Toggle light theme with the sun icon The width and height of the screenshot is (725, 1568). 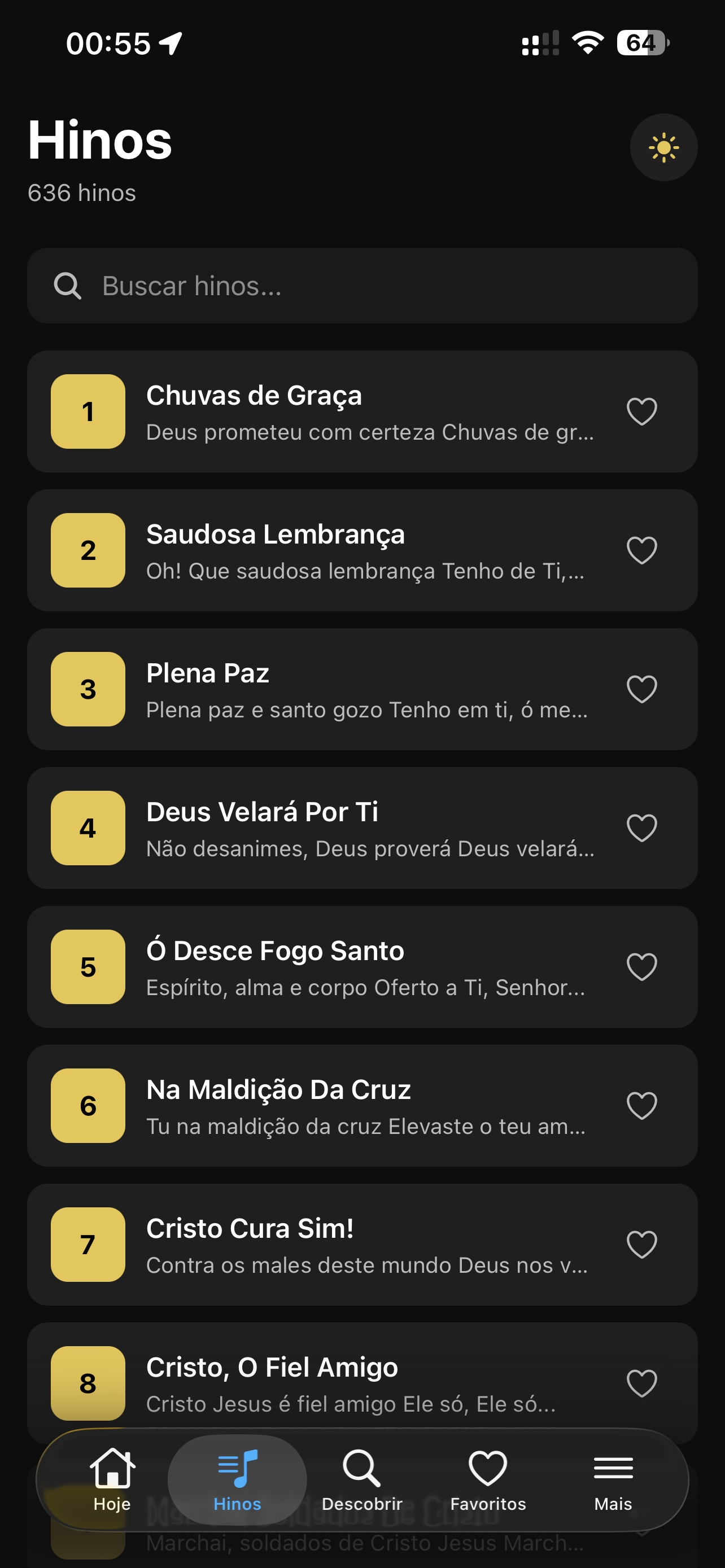click(663, 147)
